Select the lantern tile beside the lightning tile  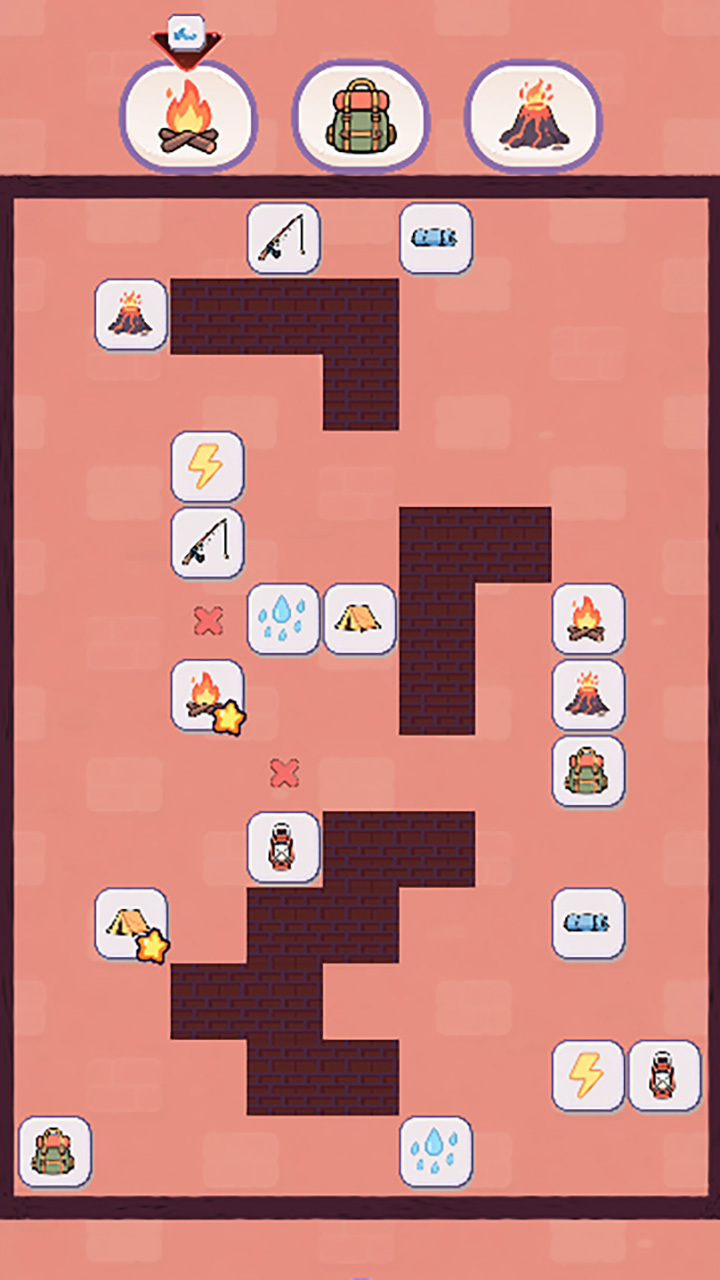(x=665, y=1076)
